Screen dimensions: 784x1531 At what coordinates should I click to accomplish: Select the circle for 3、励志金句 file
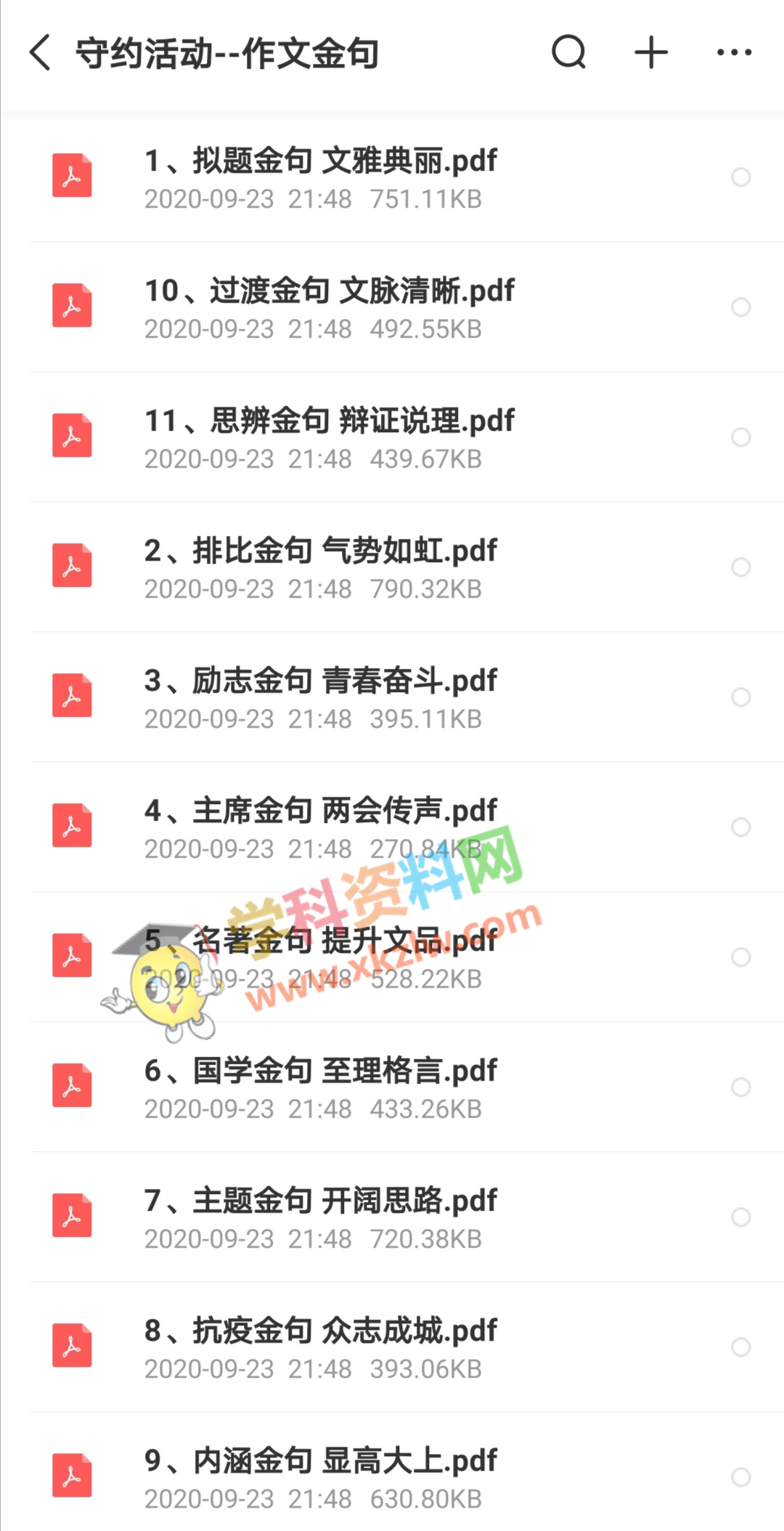point(740,697)
